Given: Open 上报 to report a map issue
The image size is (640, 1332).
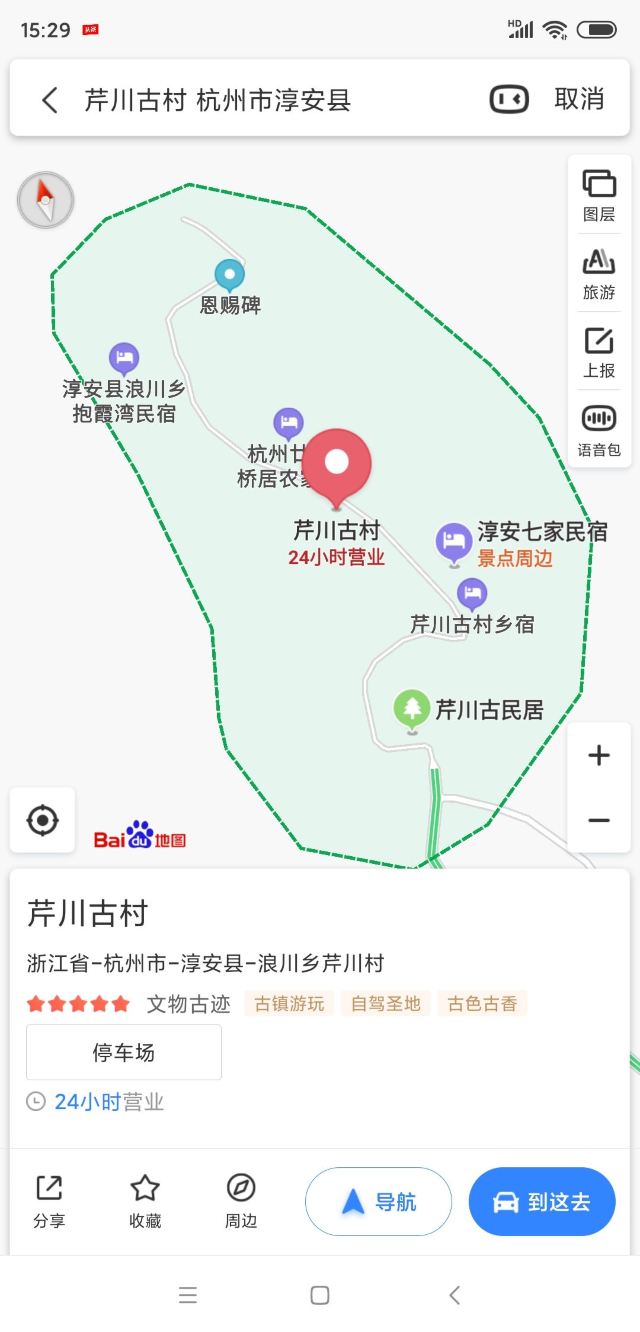Looking at the screenshot, I should [x=599, y=351].
